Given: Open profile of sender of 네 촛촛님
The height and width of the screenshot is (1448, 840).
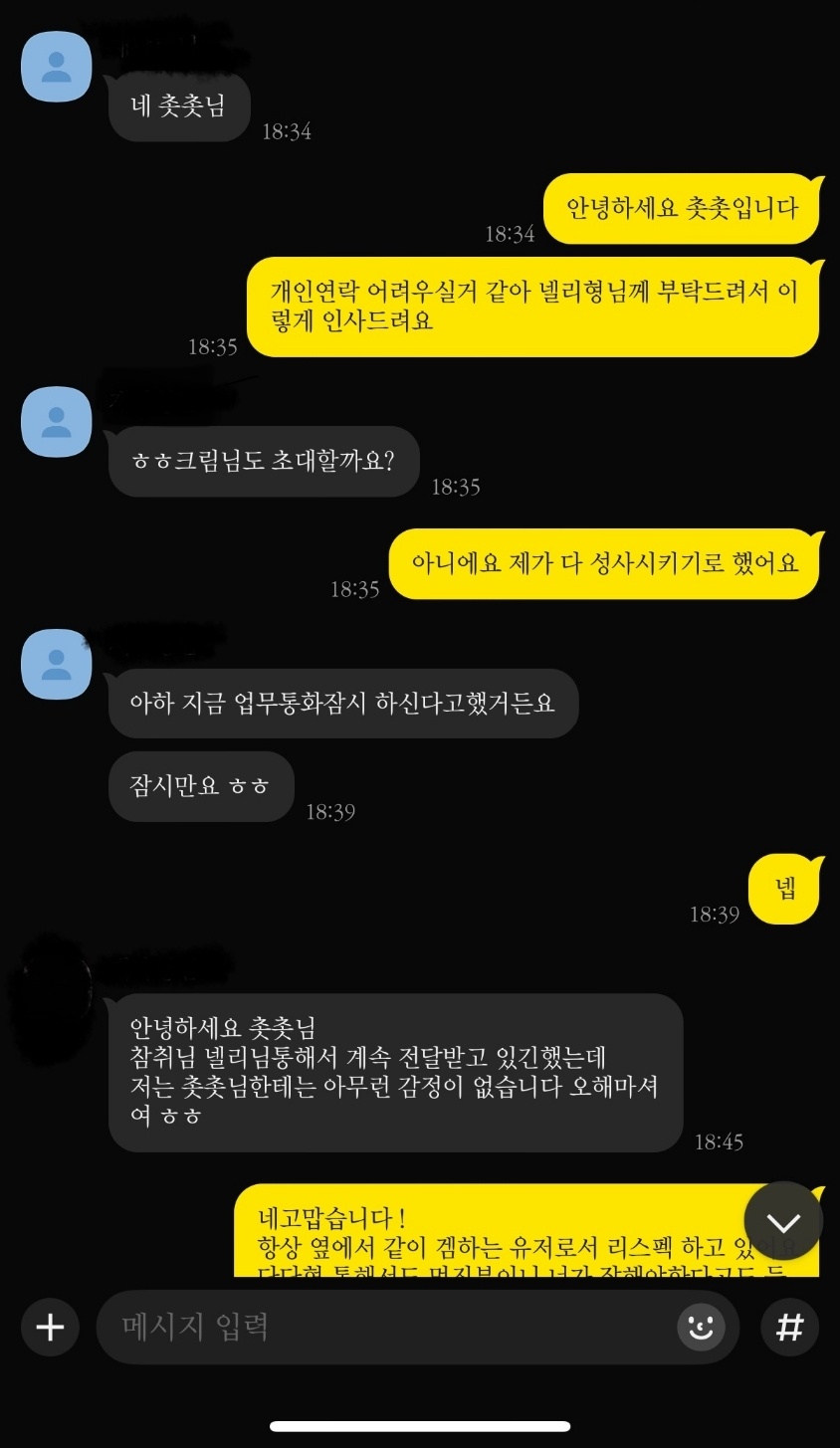Looking at the screenshot, I should pos(57,68).
